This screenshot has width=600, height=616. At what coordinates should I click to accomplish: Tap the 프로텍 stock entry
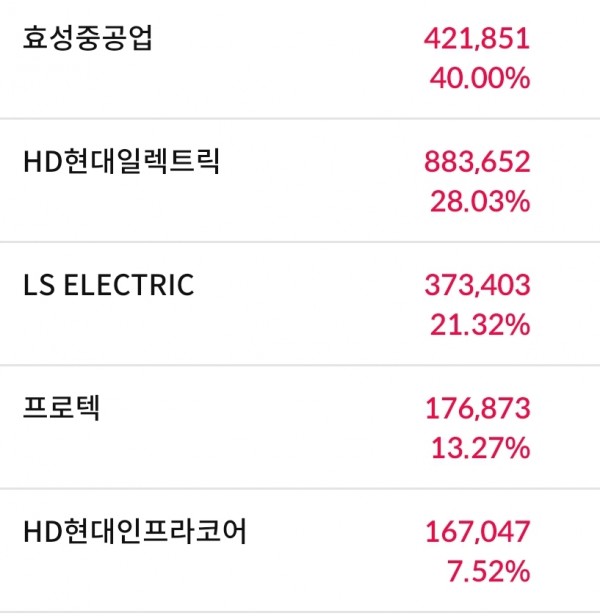click(62, 410)
